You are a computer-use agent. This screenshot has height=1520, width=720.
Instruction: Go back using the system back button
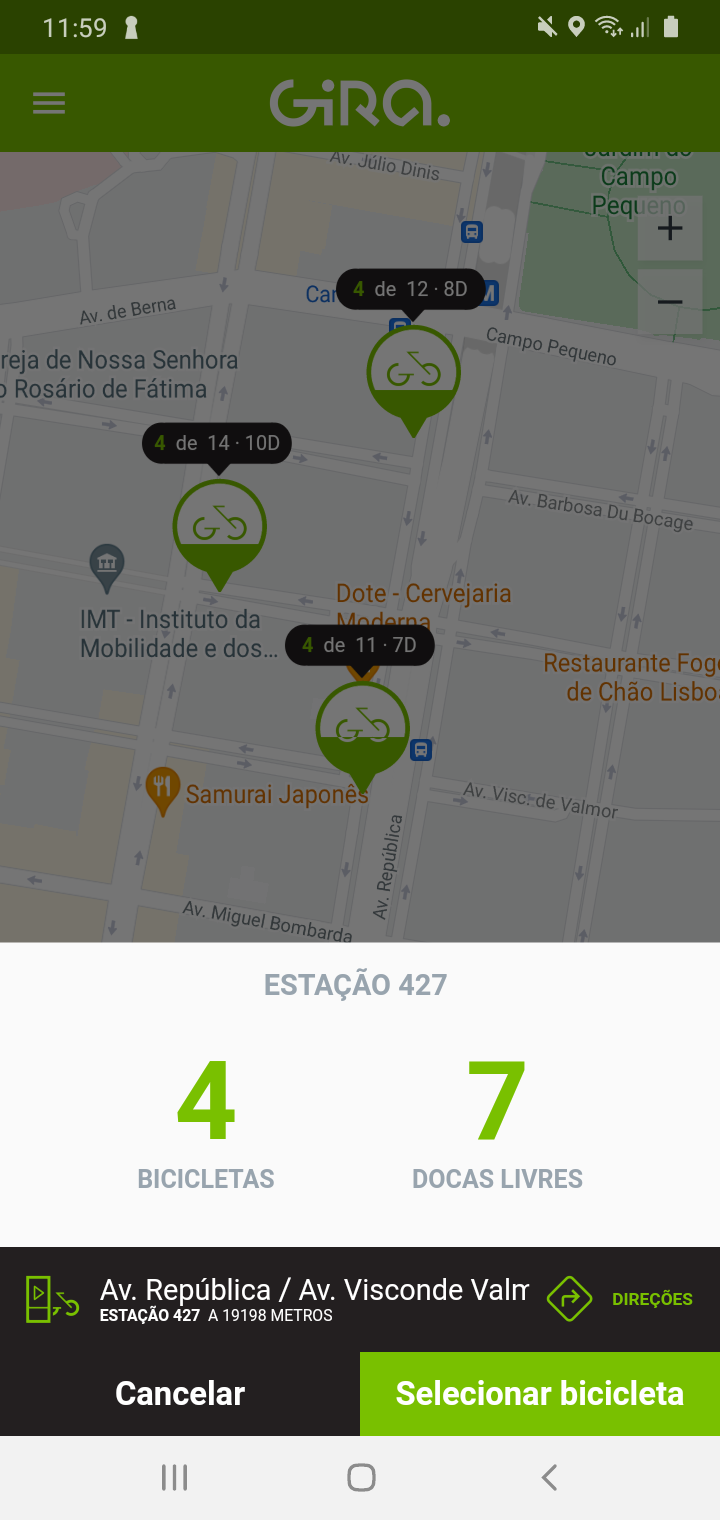coord(548,1477)
